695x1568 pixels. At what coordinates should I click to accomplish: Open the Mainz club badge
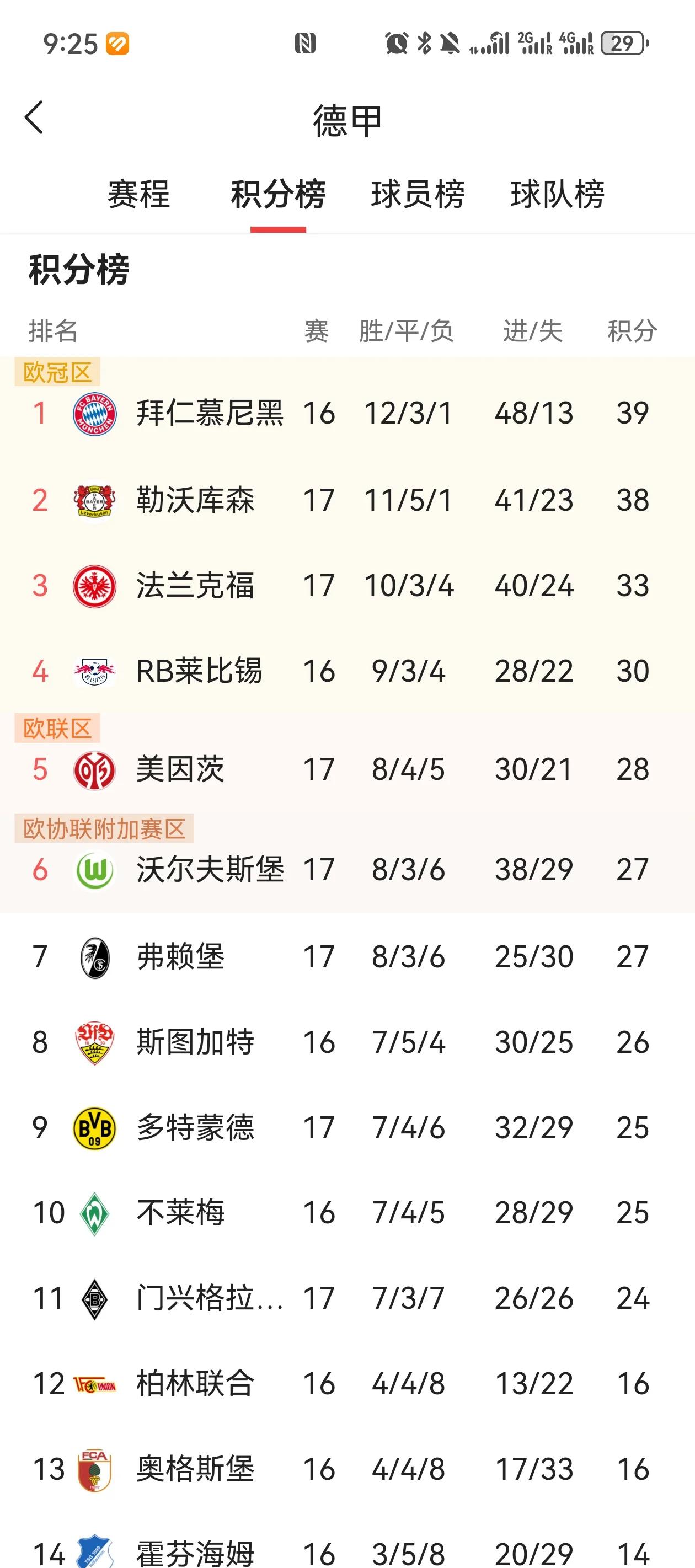tap(94, 769)
